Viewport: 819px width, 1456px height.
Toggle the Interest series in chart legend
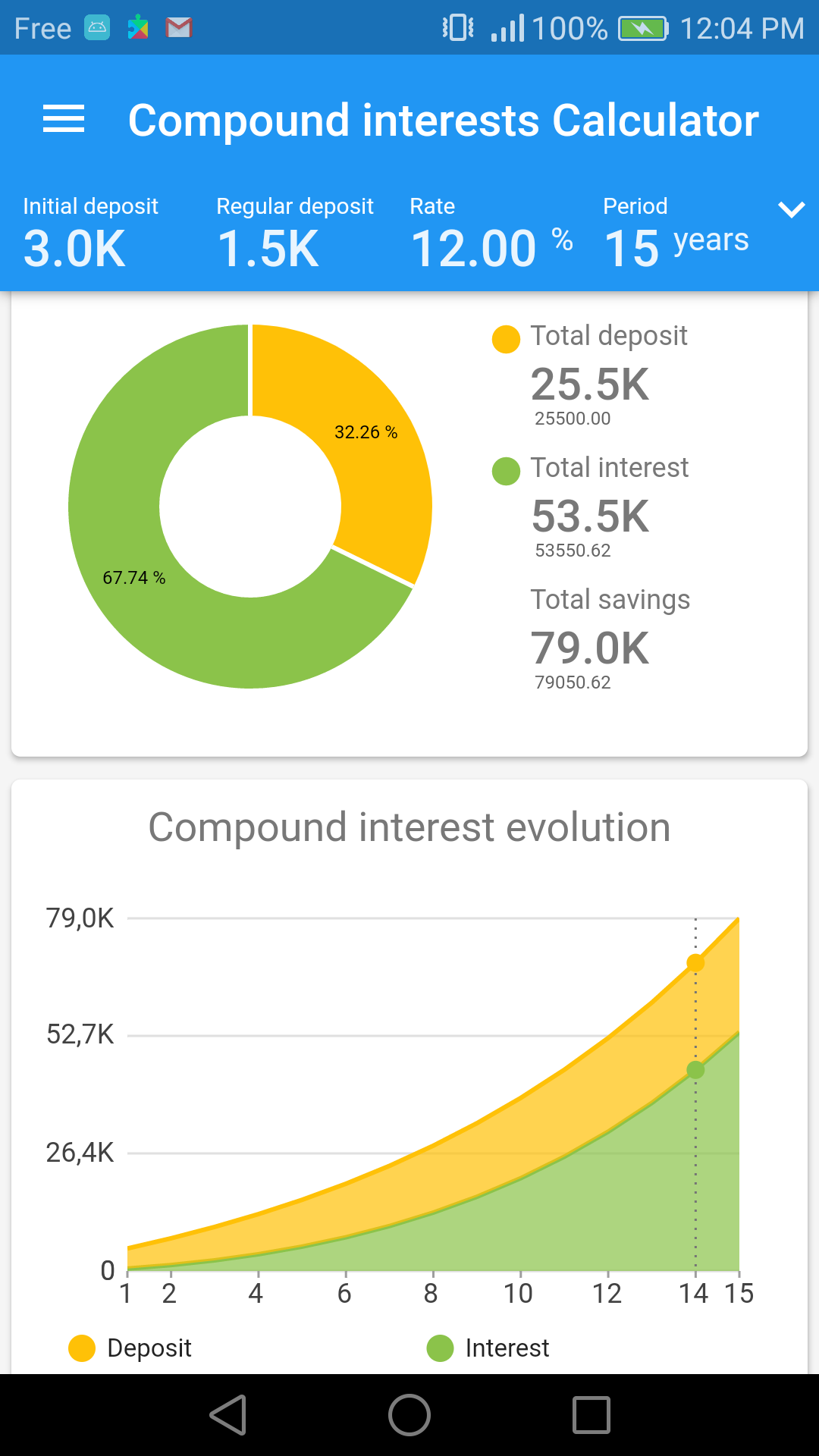488,1348
